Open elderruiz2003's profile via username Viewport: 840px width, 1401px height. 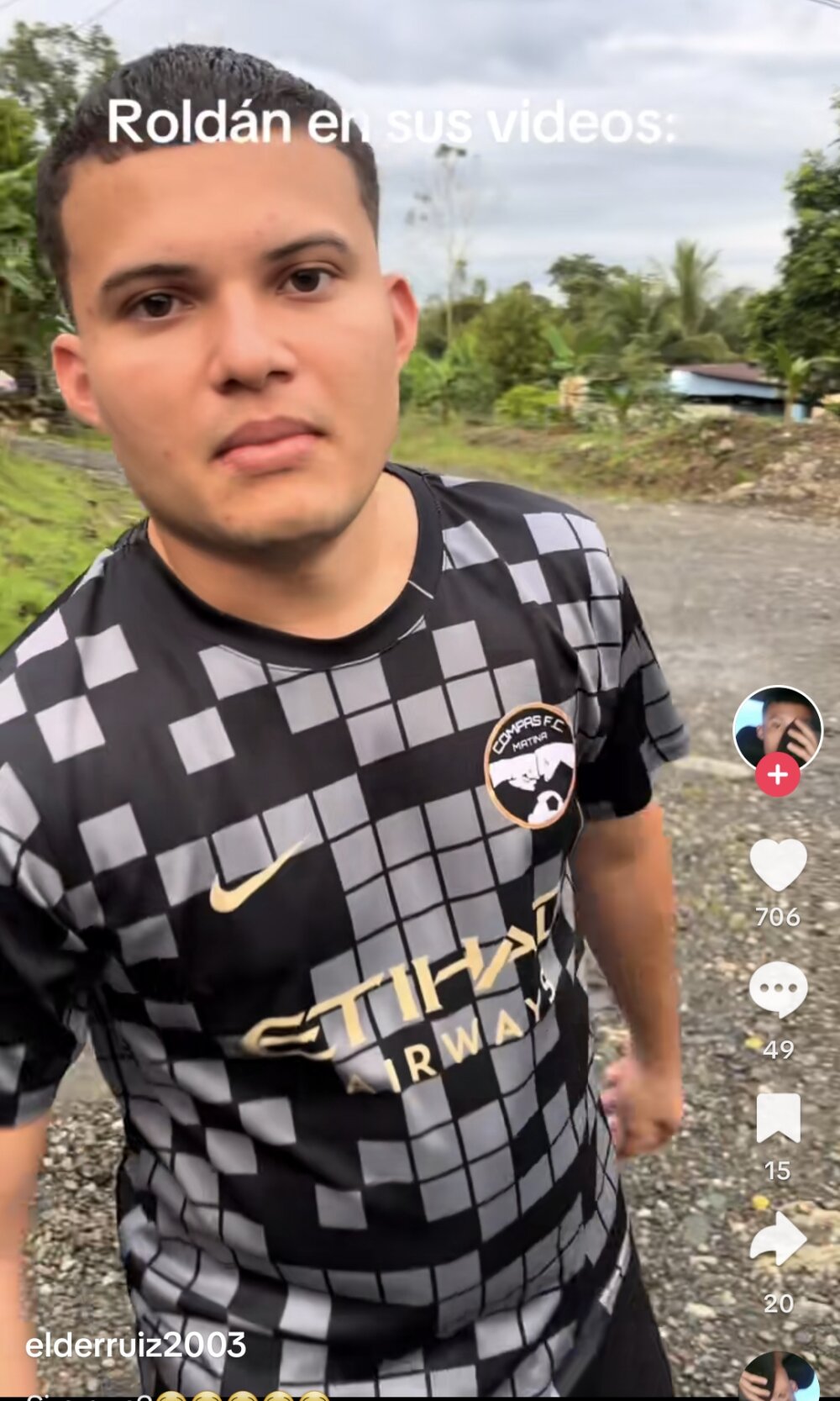coord(136,1346)
